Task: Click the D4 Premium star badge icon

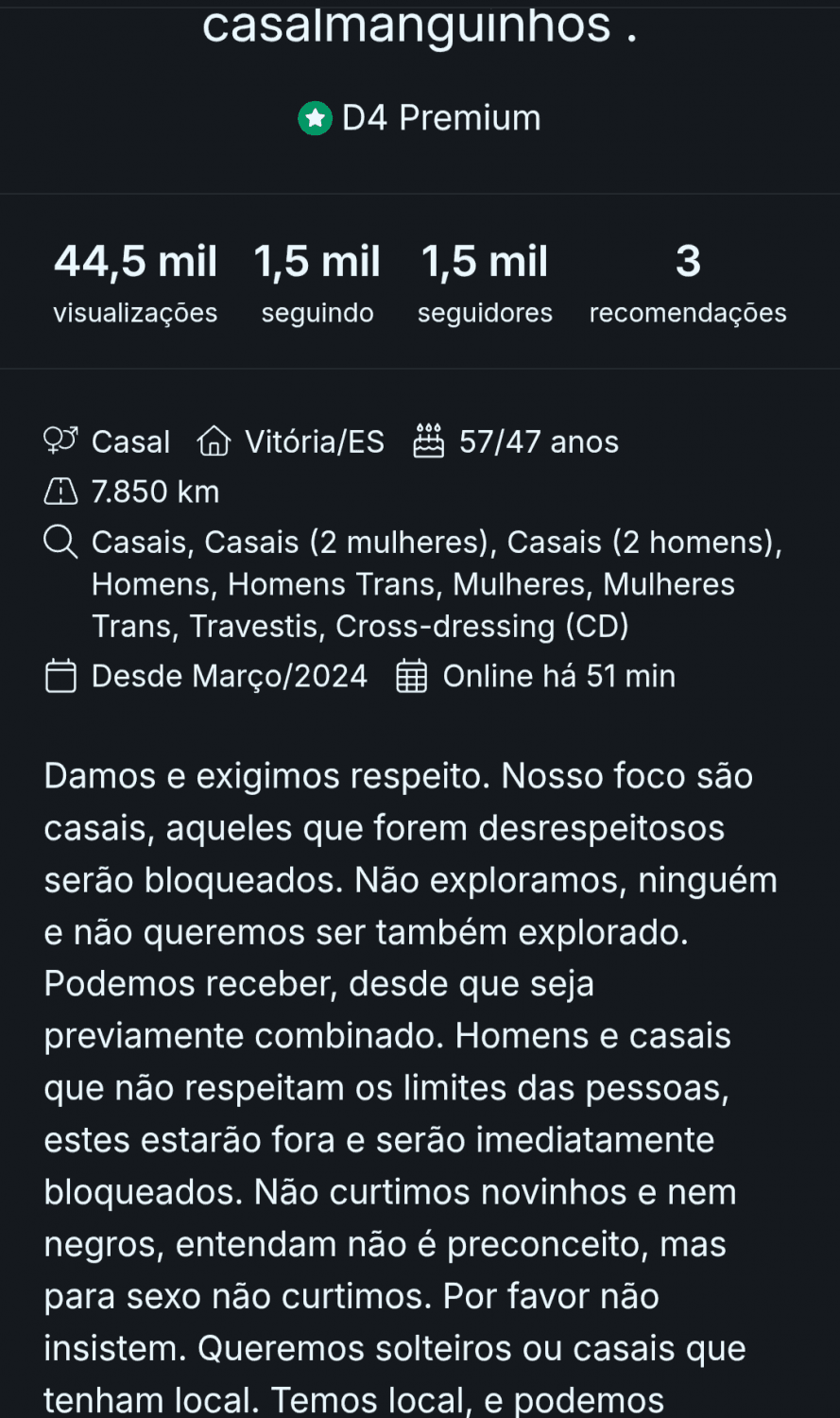Action: 315,118
